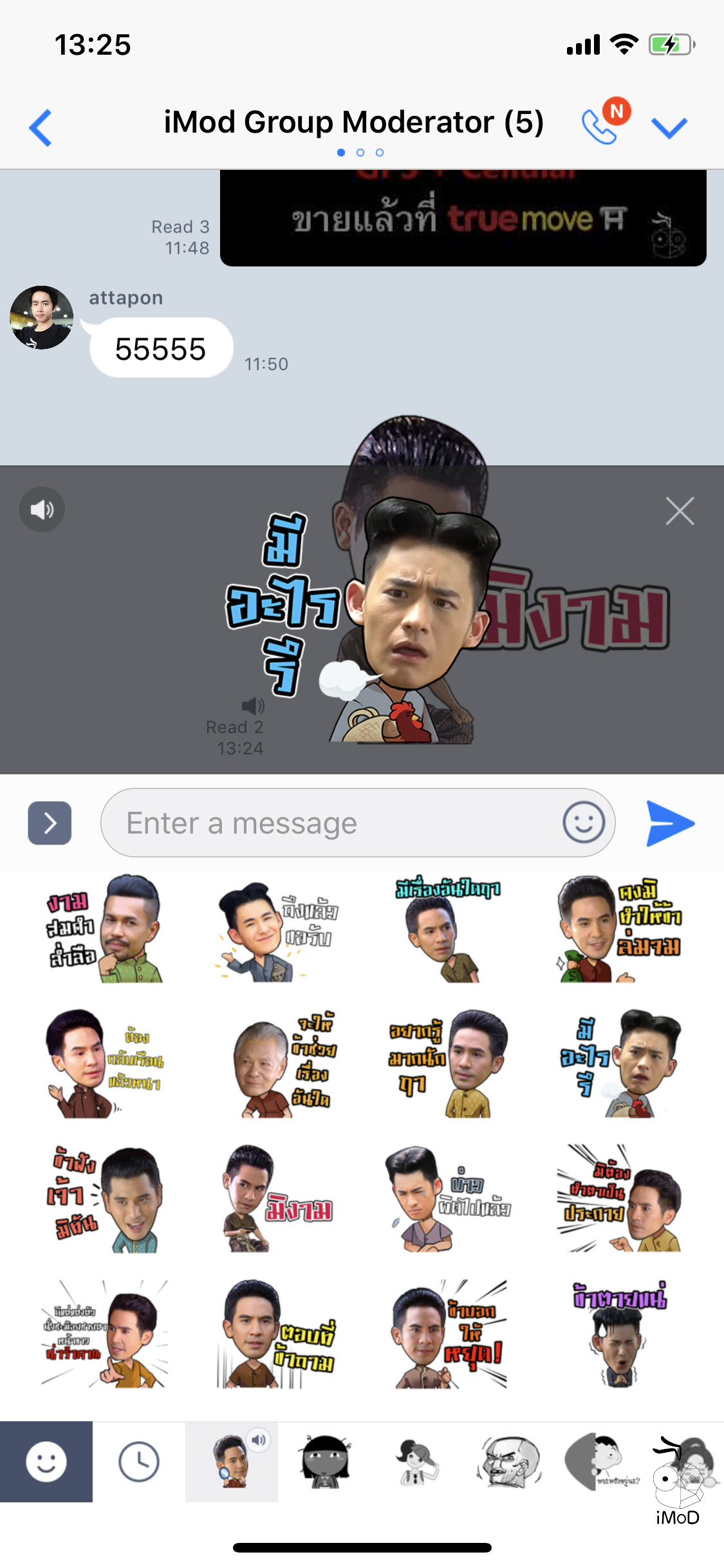Open the true move image message

tap(463, 219)
